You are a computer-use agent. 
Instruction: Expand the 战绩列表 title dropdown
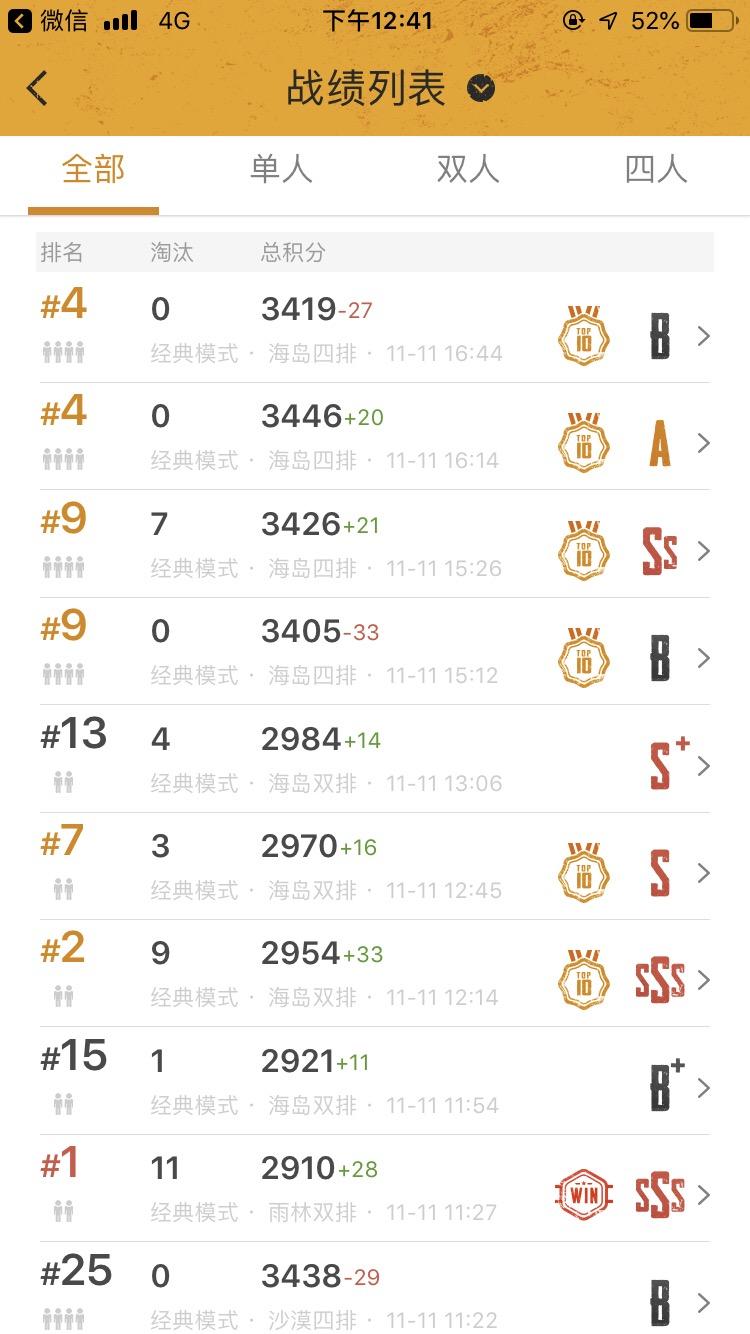tap(481, 89)
